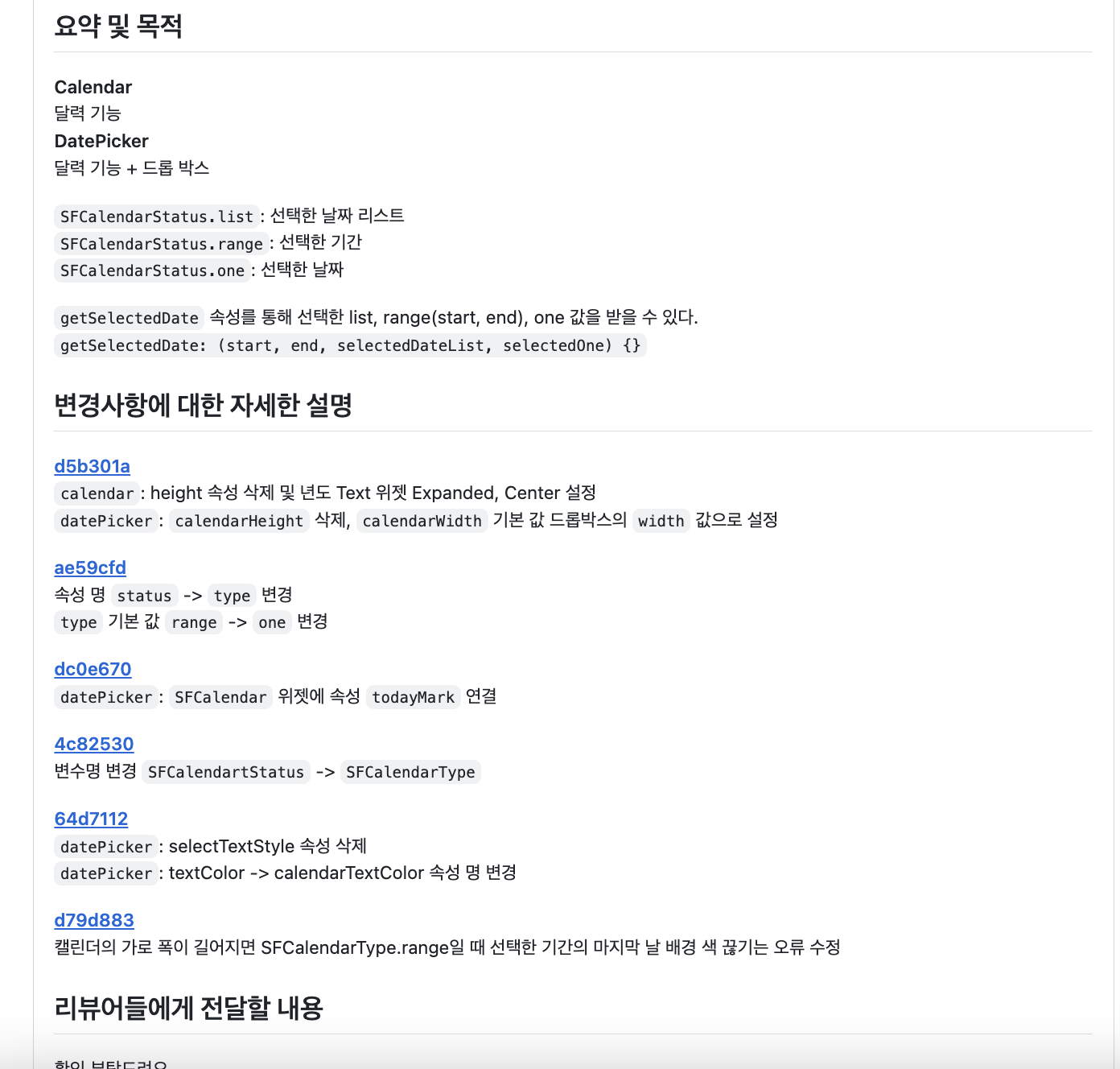Open commit link d5b301a
Screen dimensions: 1120x1069
coord(92,467)
